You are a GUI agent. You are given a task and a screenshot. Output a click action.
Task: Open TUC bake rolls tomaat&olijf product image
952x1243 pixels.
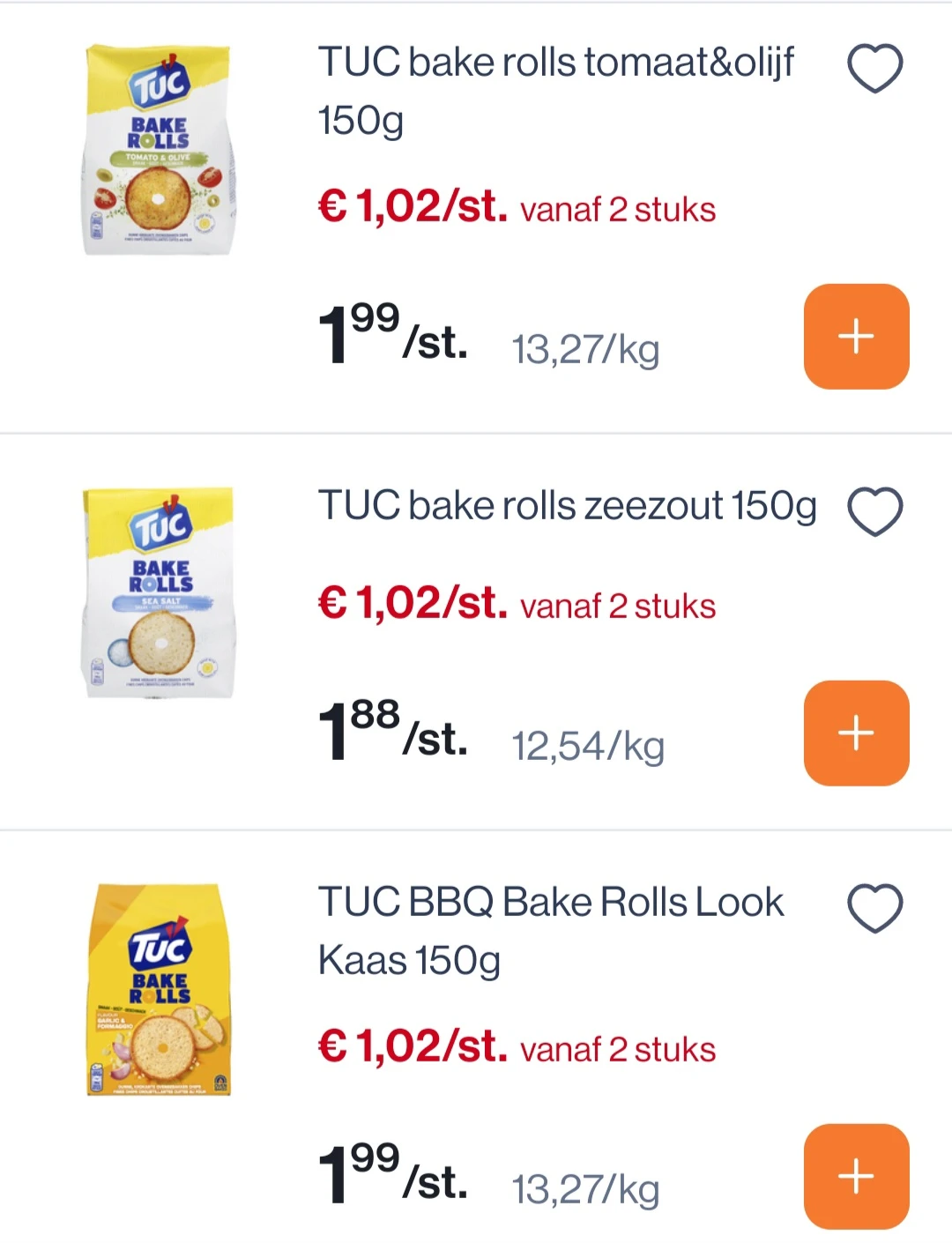coord(159,151)
